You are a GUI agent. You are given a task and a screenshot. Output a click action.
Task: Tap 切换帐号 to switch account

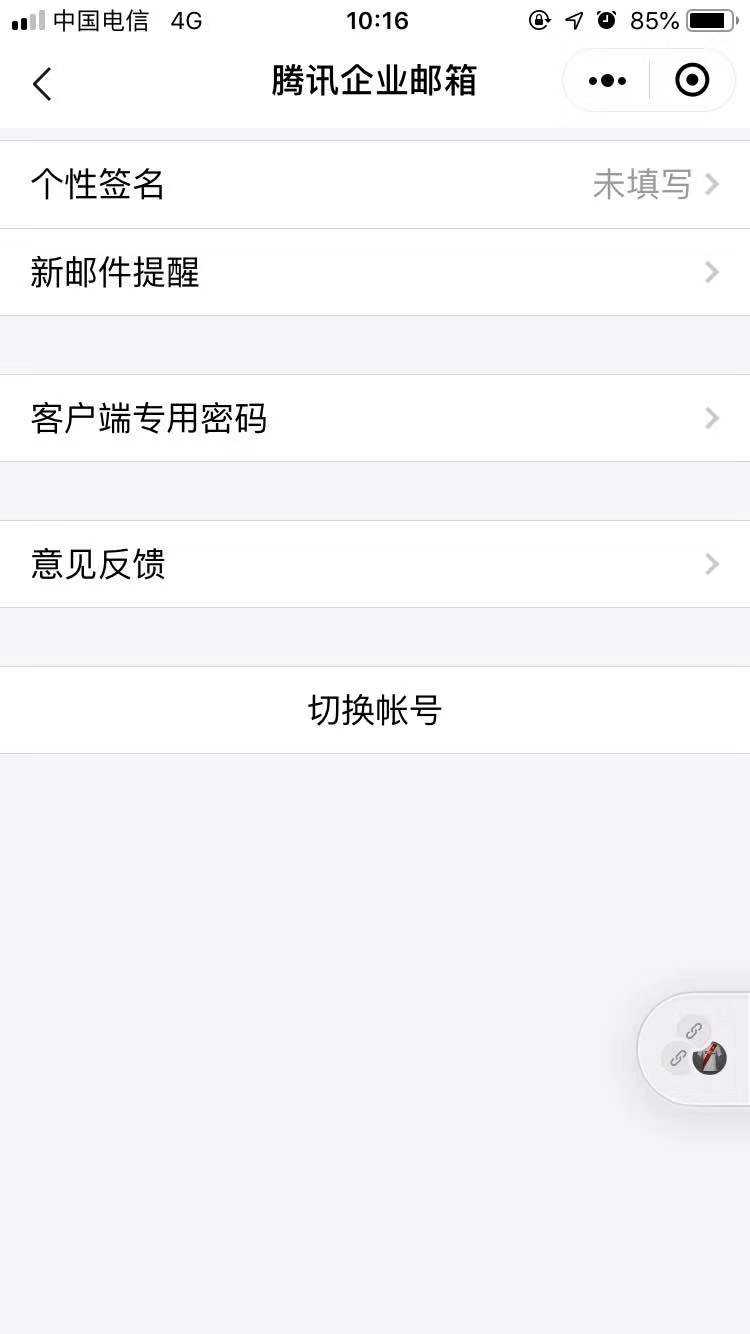(x=375, y=710)
